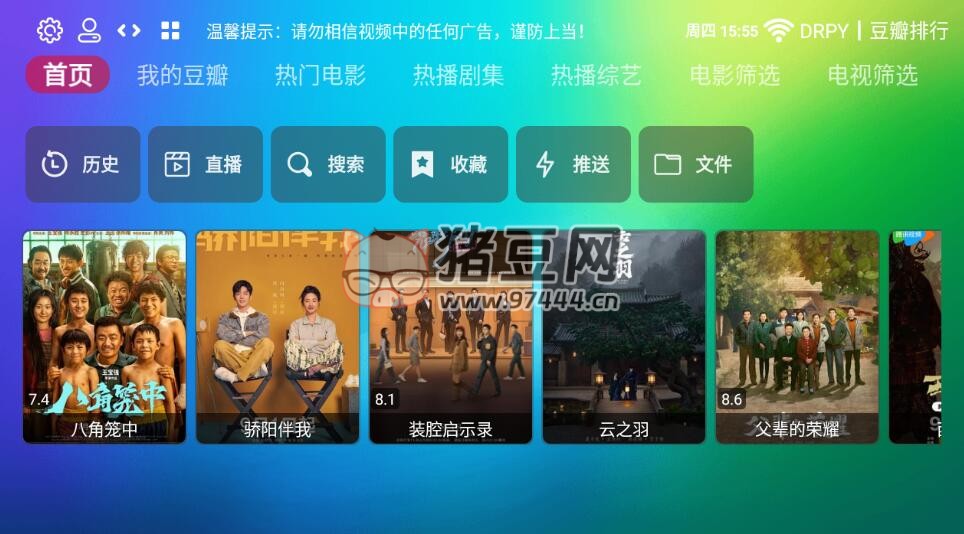Open the 电影筛选 tab
The height and width of the screenshot is (534, 964).
point(734,75)
